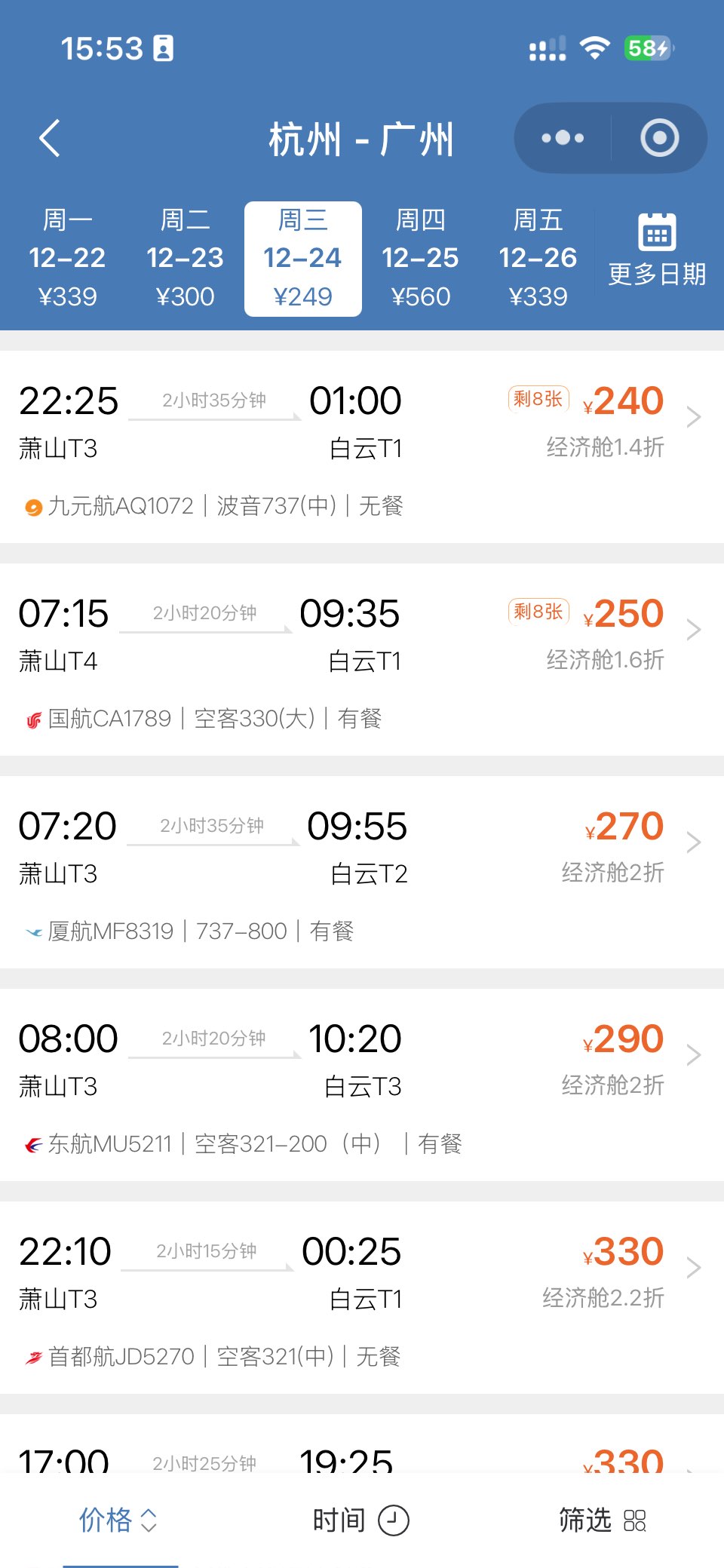Close the mini program via the circle icon
Screen dimensions: 724x1568
[x=659, y=138]
